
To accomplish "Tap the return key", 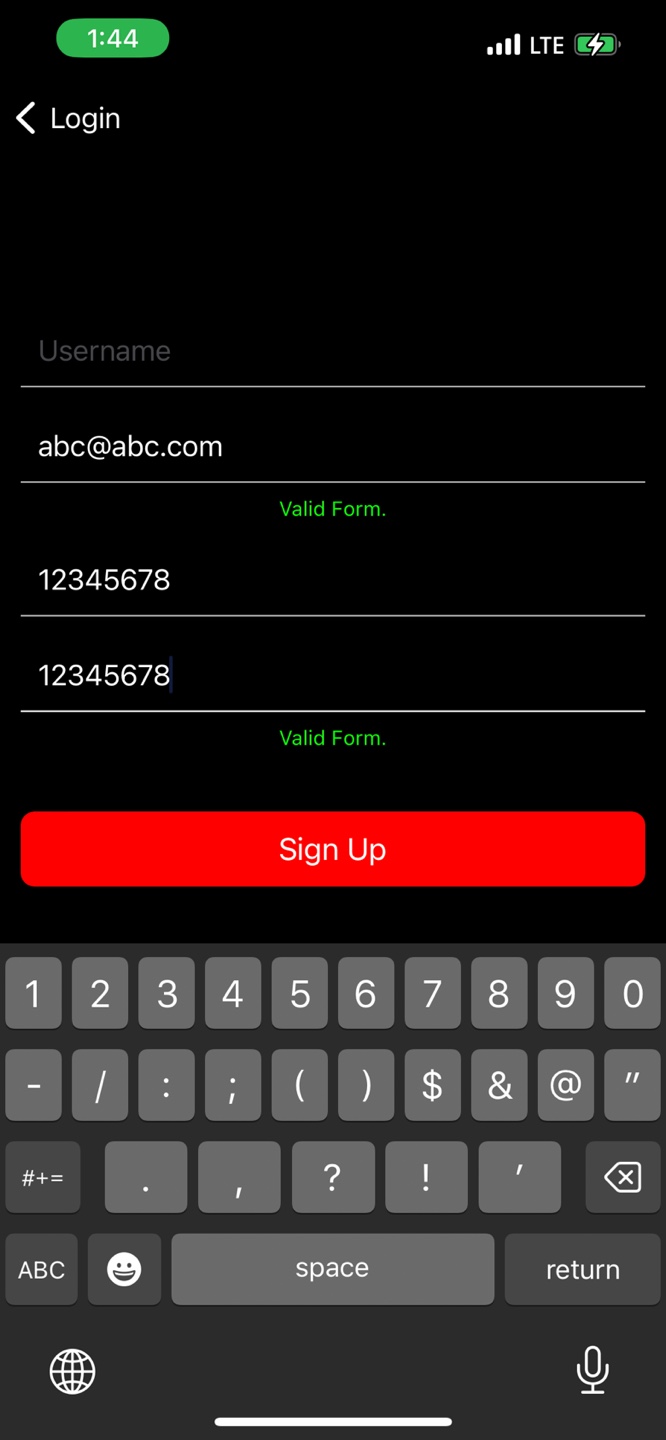I will click(582, 1269).
